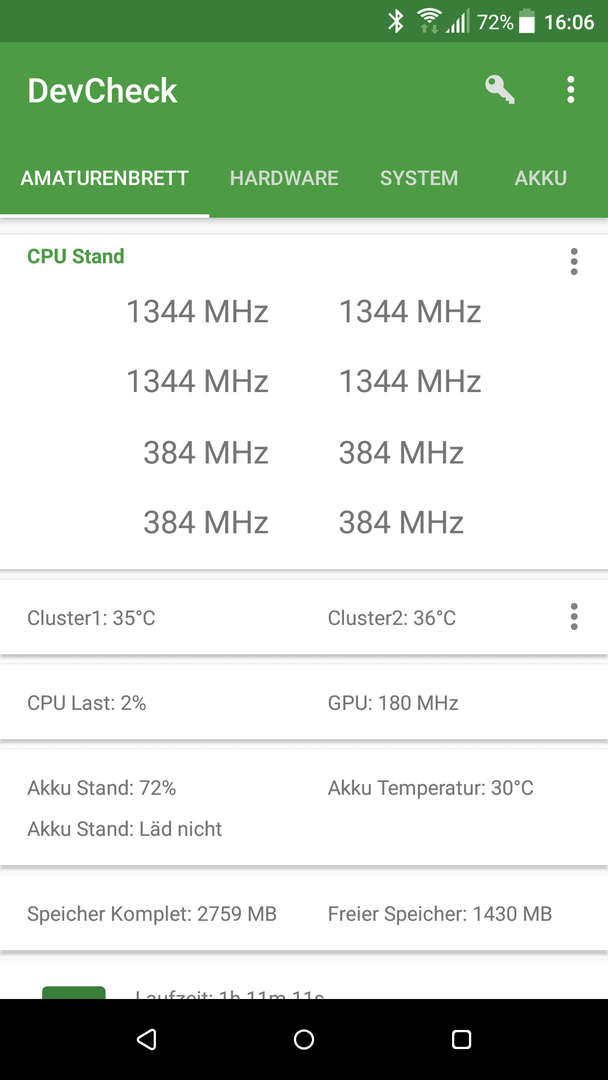
Task: Switch to the System tab
Action: [x=419, y=178]
